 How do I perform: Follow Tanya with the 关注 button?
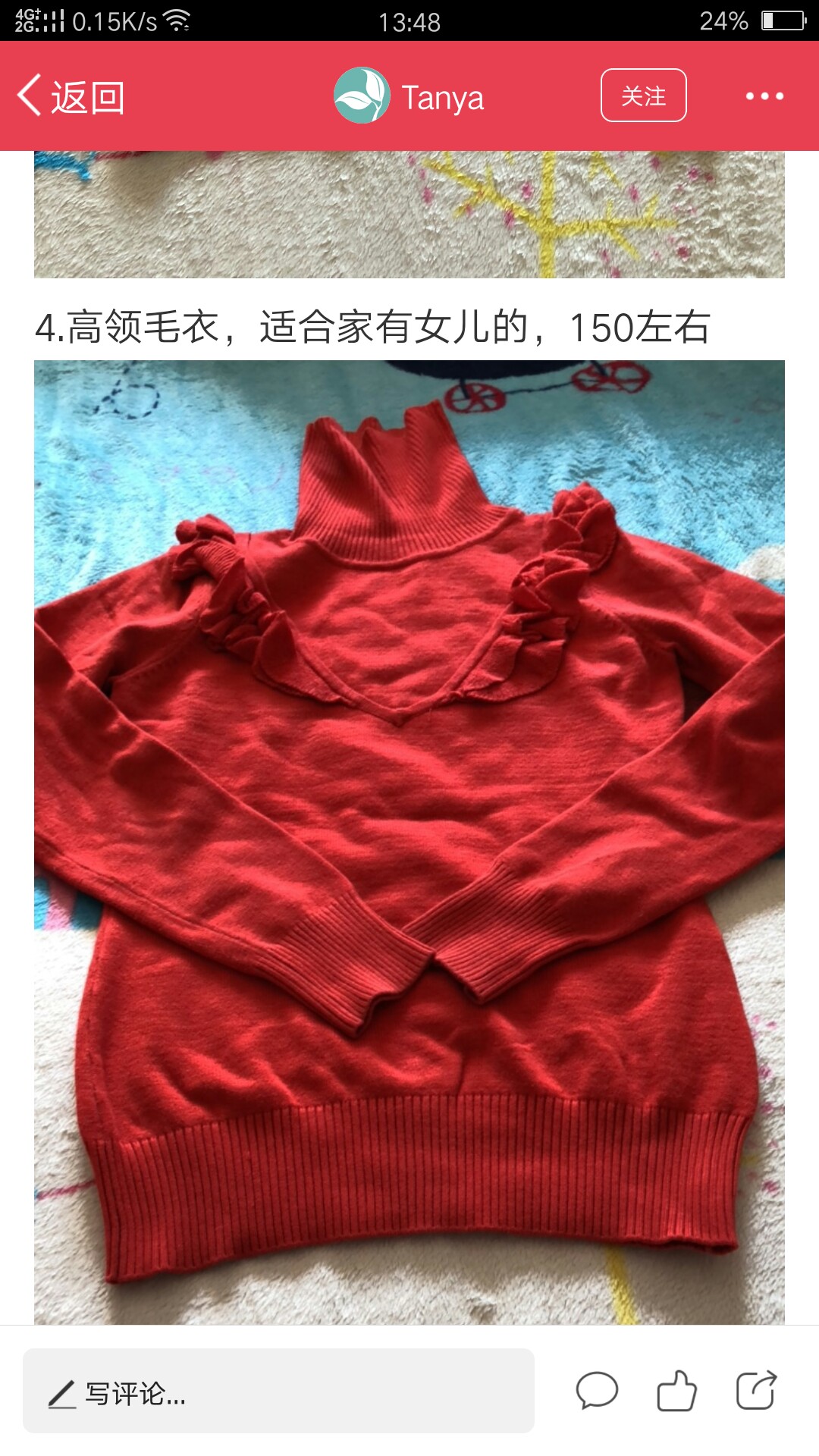pos(644,96)
